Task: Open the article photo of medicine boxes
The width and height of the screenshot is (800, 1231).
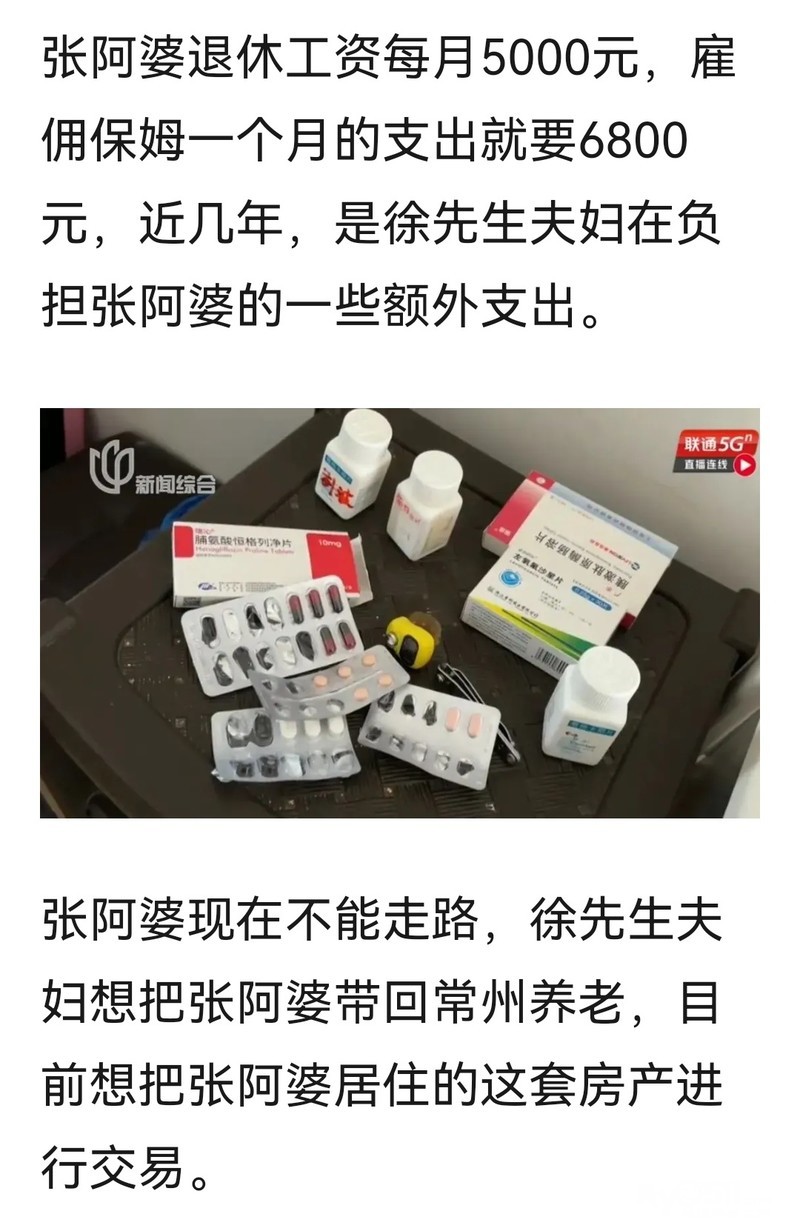Action: tap(400, 612)
